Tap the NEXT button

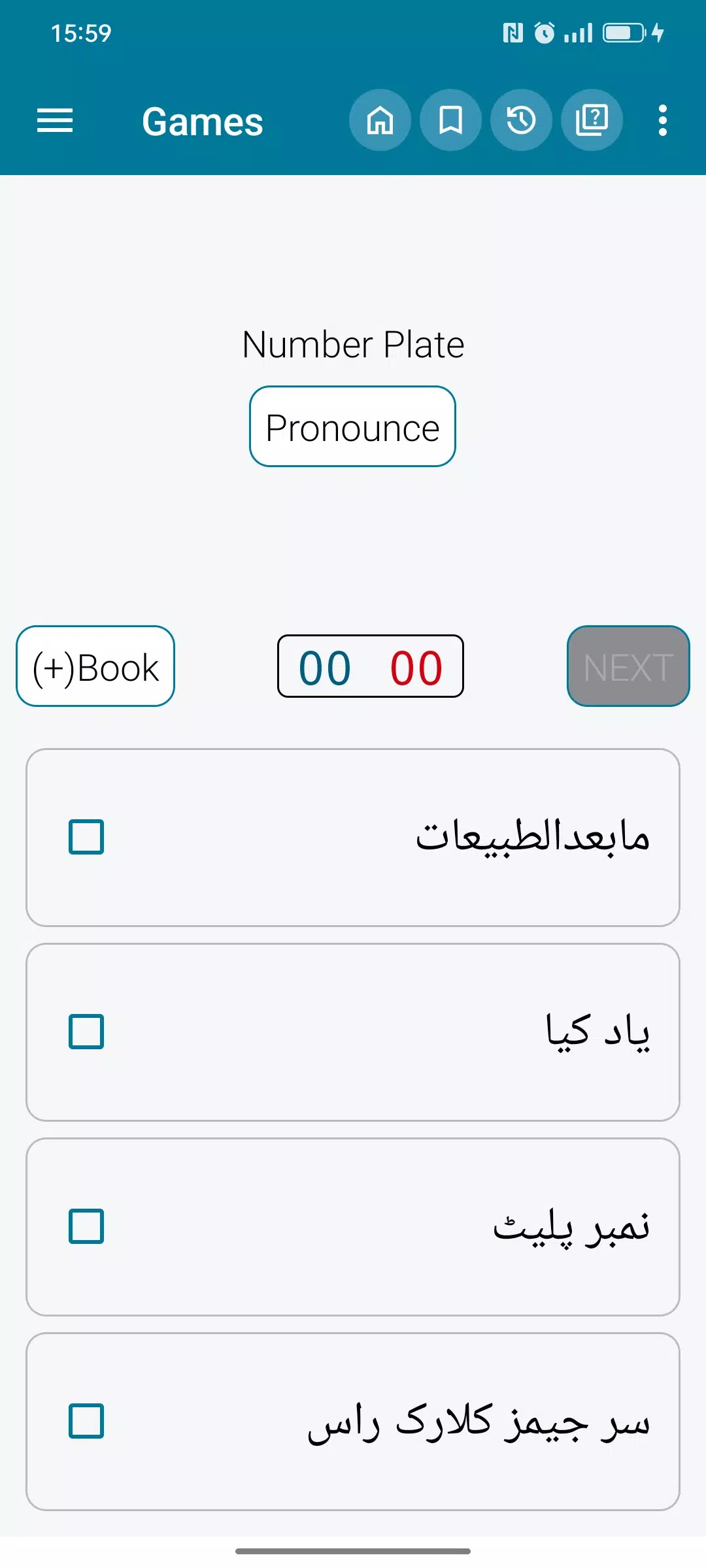coord(628,666)
